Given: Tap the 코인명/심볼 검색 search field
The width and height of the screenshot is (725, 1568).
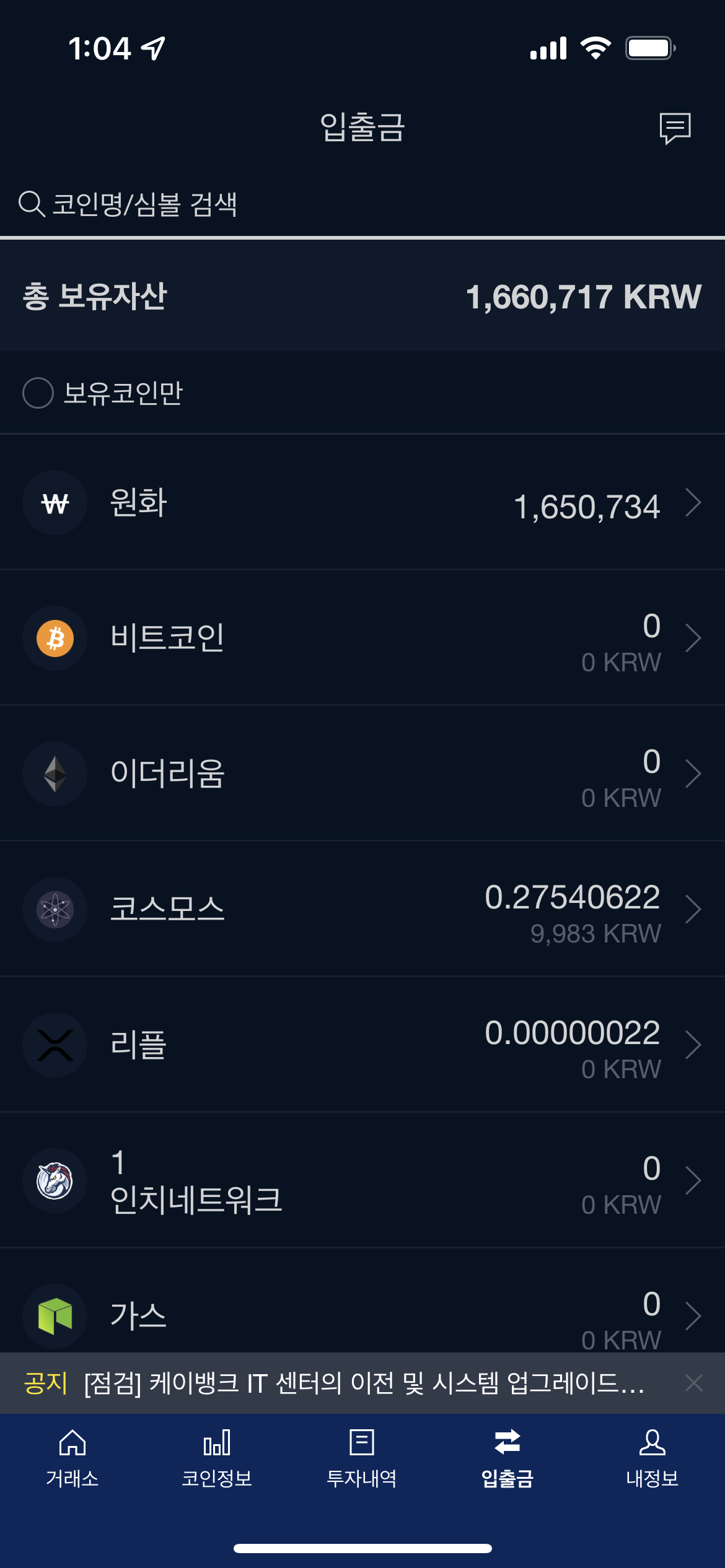Looking at the screenshot, I should 362,204.
